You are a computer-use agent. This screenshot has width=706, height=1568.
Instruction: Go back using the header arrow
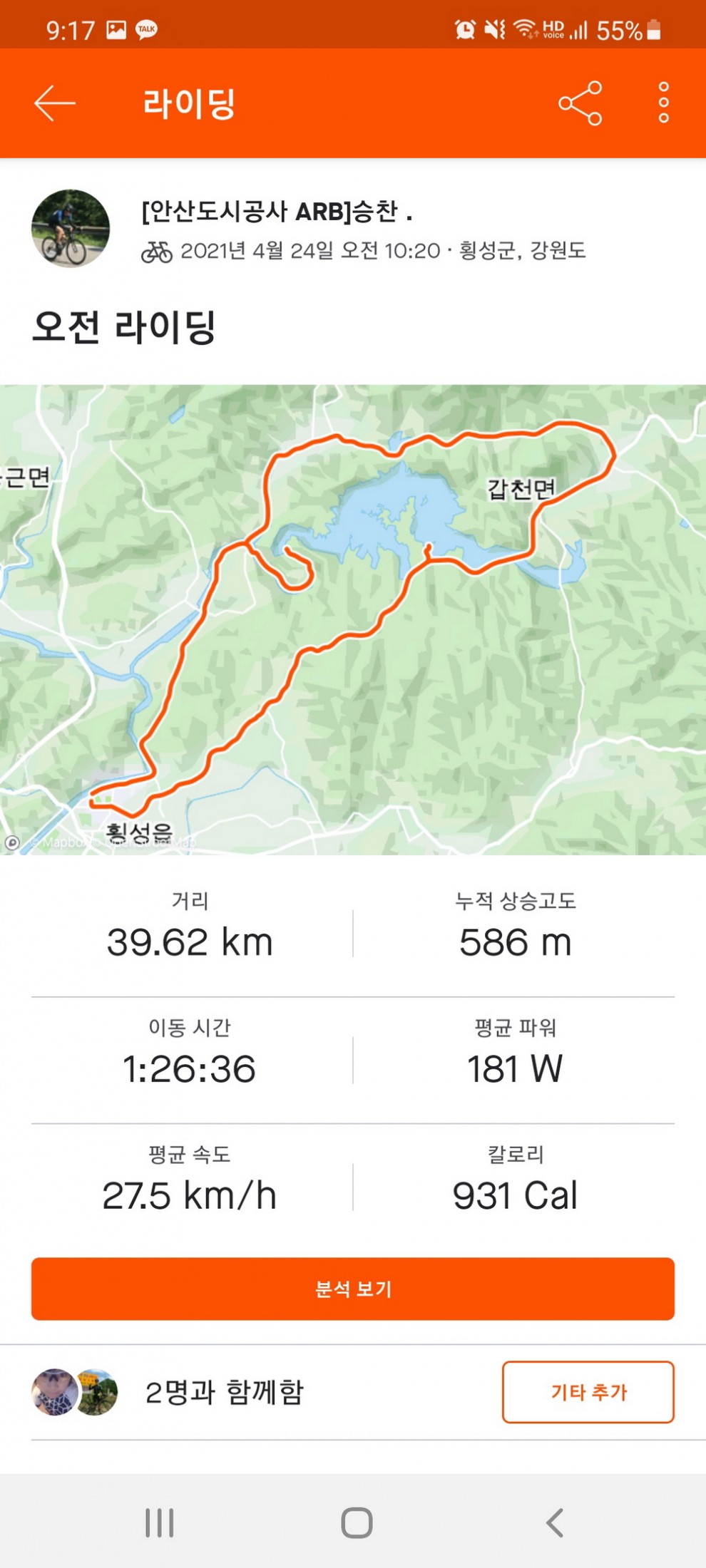click(54, 103)
